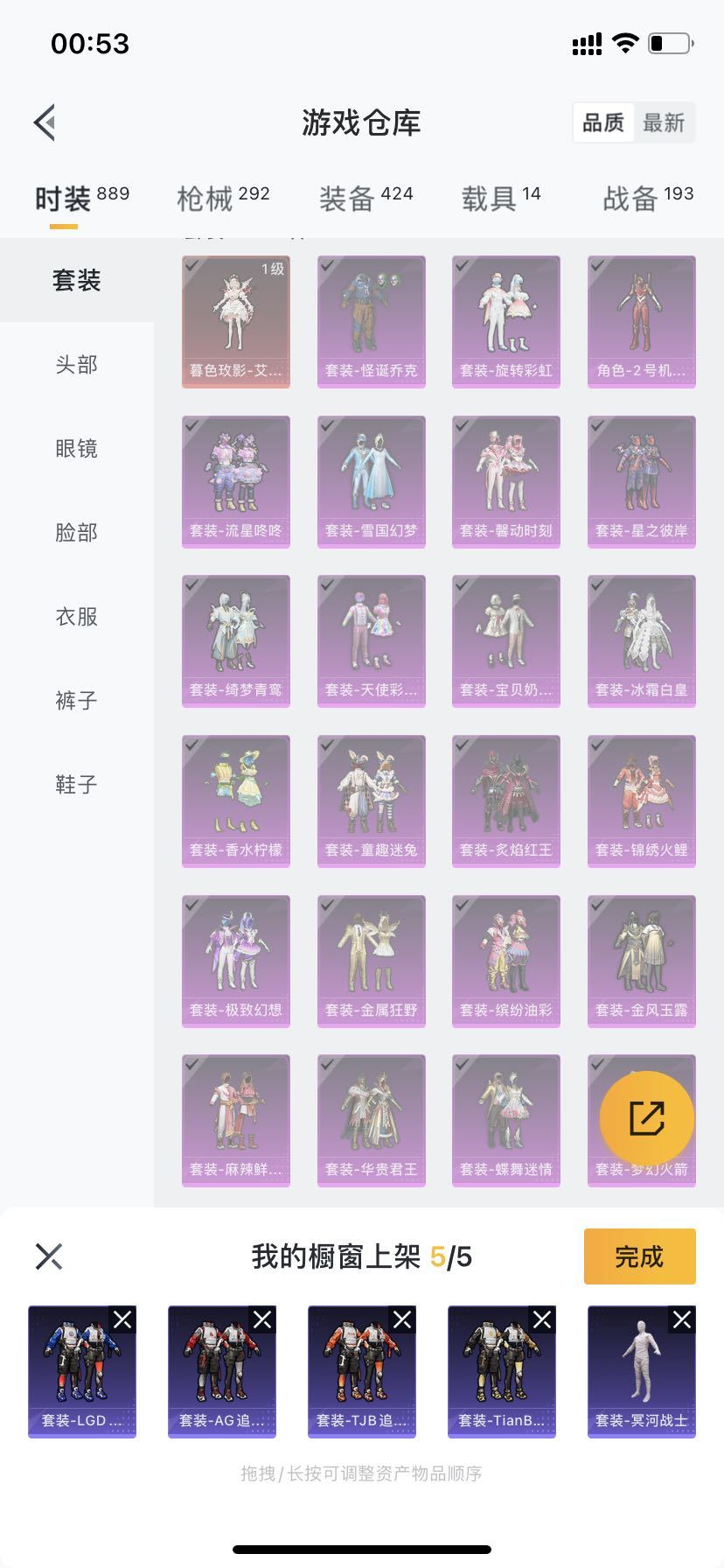The height and width of the screenshot is (1568, 724).
Task: Select the 头部 category
Action: pos(77,365)
